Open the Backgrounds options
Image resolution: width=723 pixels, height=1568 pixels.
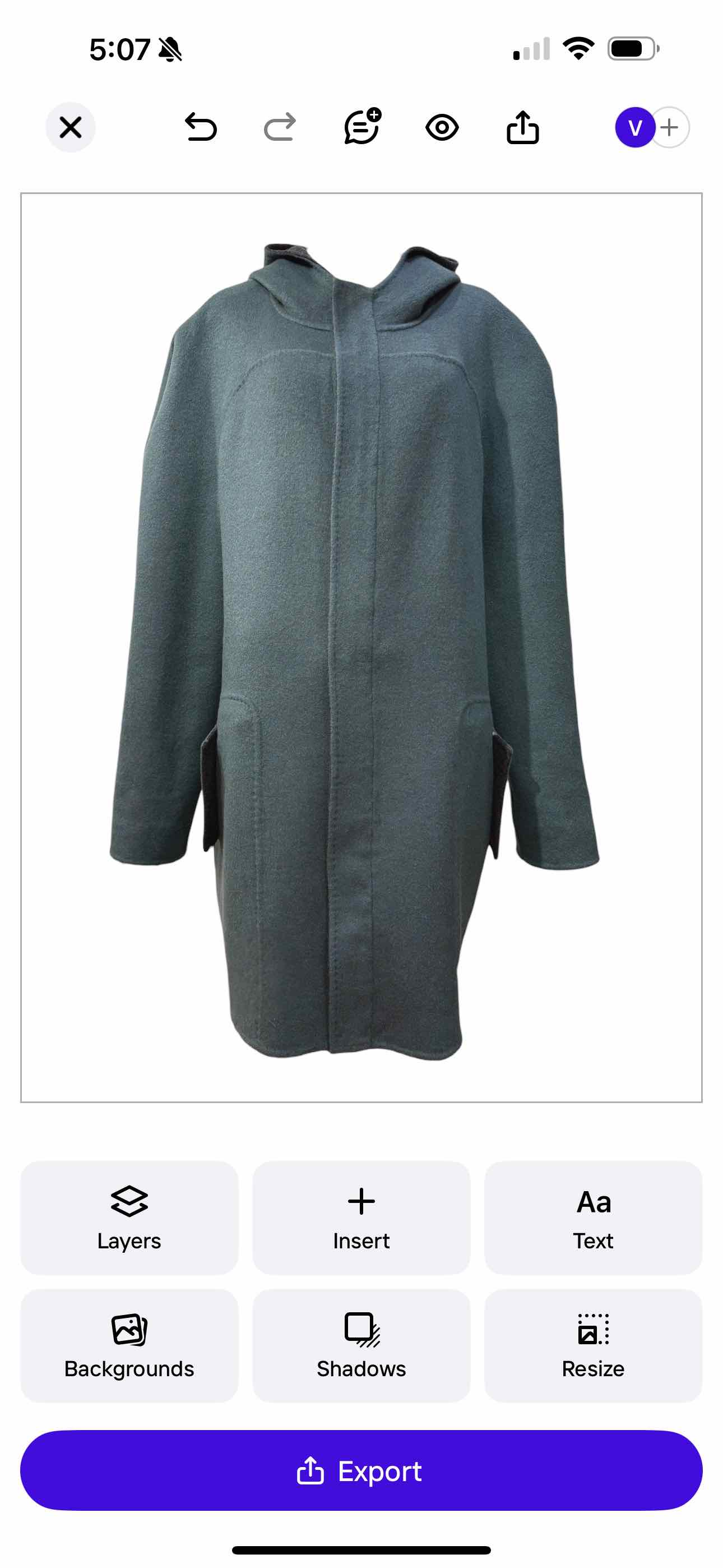[x=129, y=1345]
